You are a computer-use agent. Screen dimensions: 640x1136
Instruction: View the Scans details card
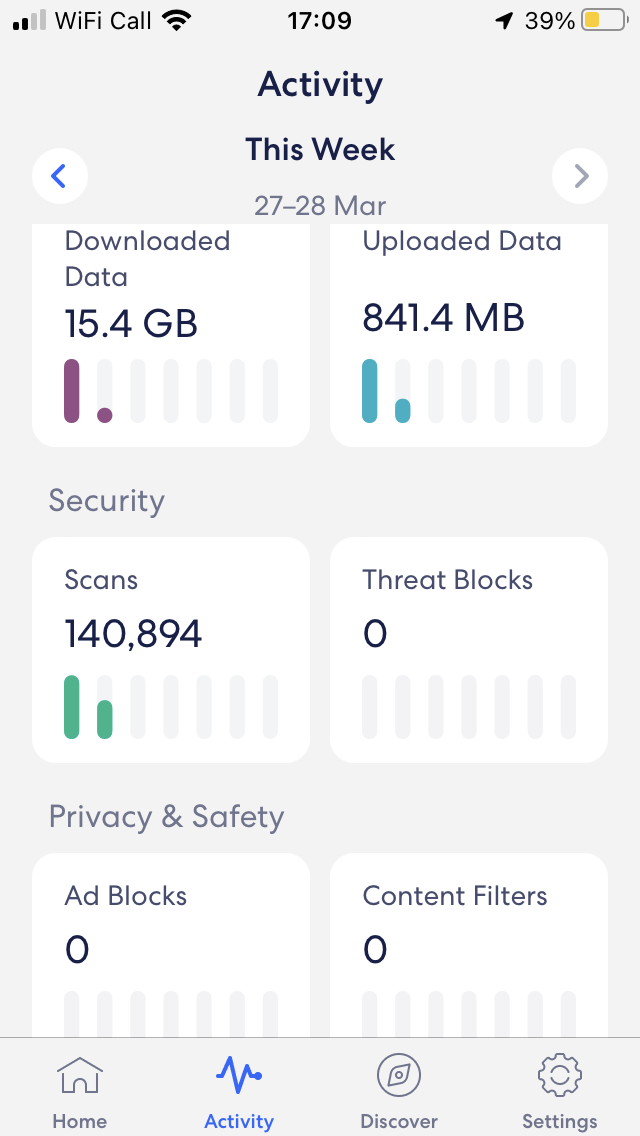pos(171,650)
